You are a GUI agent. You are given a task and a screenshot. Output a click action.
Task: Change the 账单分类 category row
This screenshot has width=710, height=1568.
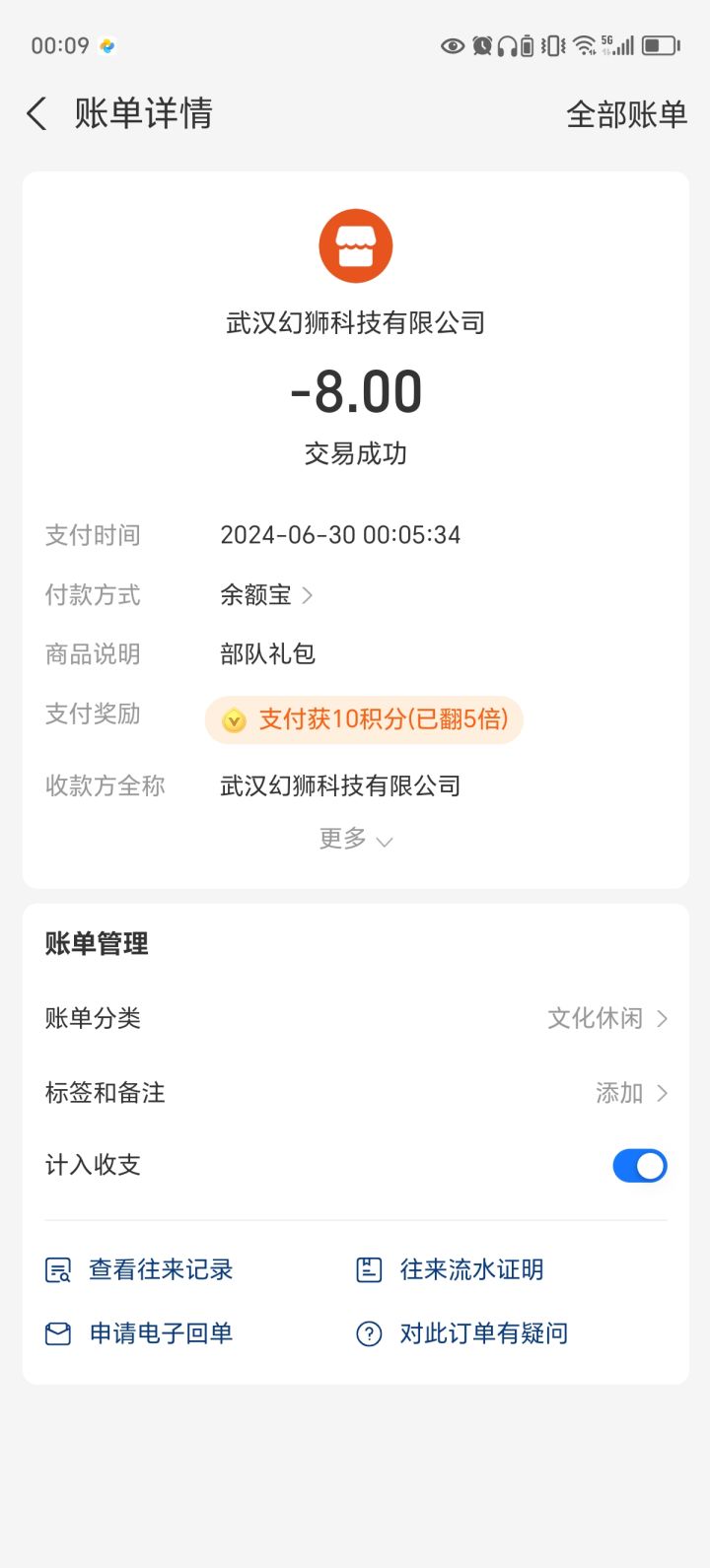coord(356,1018)
